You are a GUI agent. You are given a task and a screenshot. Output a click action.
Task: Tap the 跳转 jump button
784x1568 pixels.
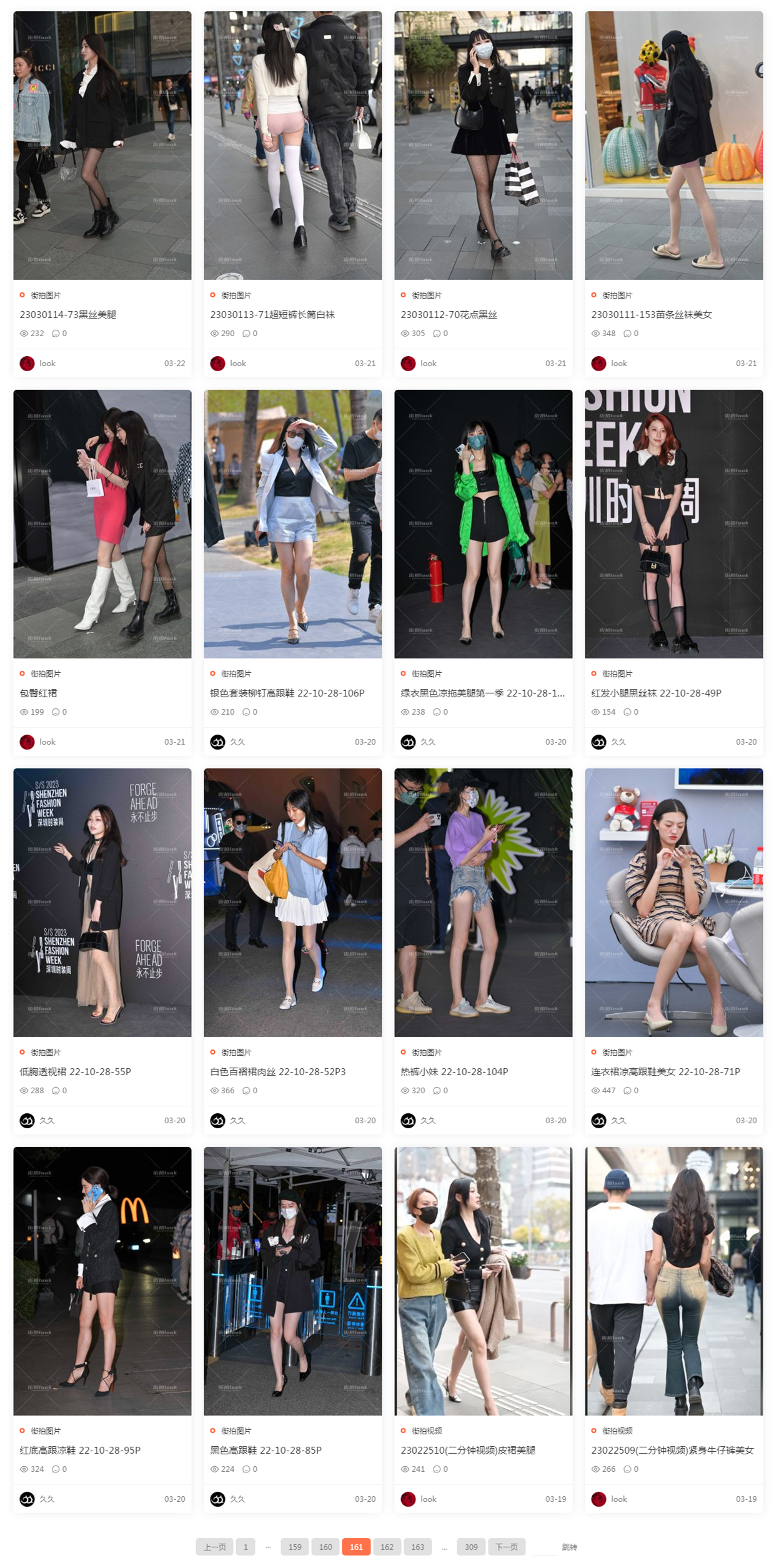(570, 1547)
